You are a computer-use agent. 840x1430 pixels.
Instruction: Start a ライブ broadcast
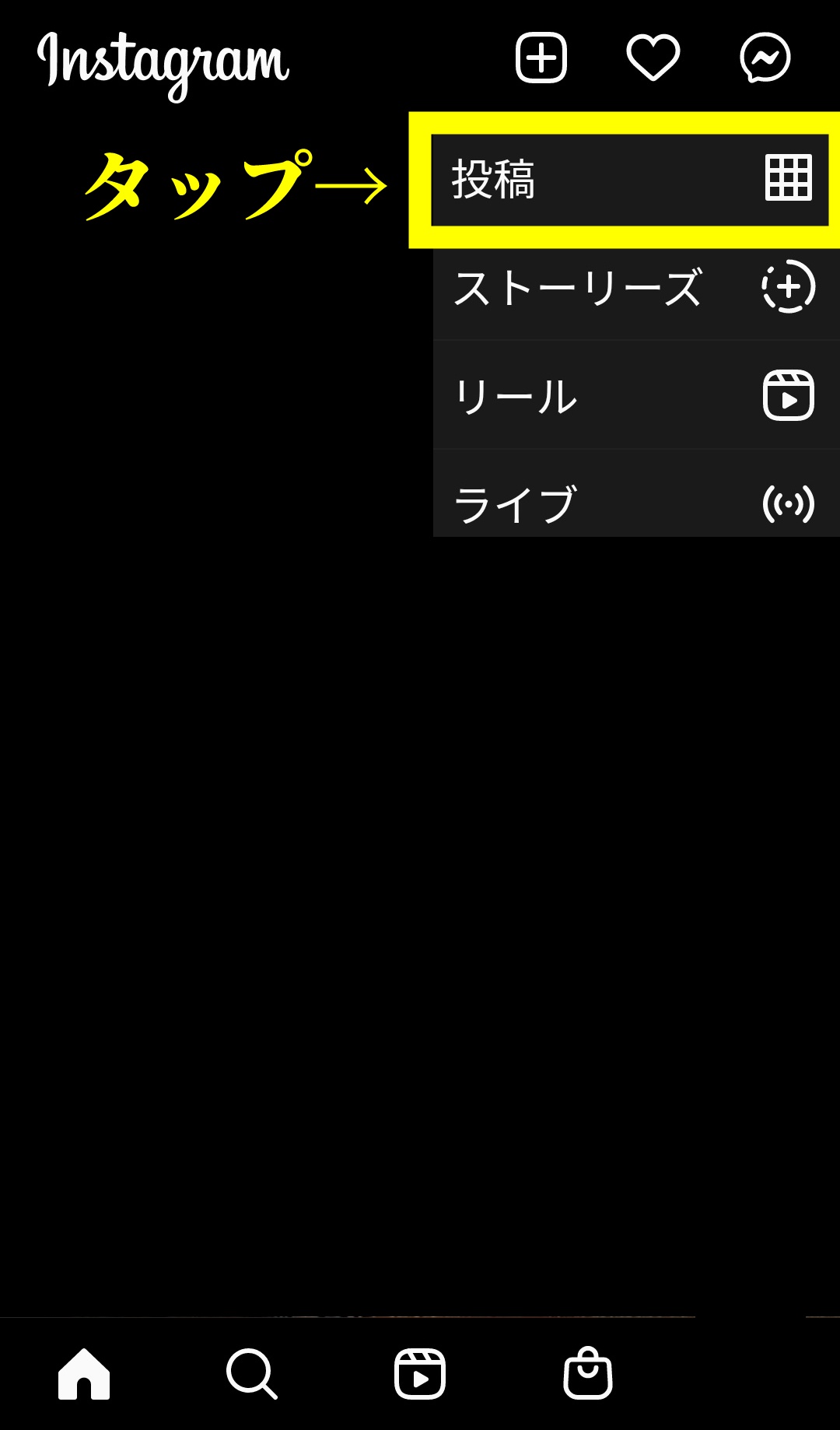tap(635, 503)
